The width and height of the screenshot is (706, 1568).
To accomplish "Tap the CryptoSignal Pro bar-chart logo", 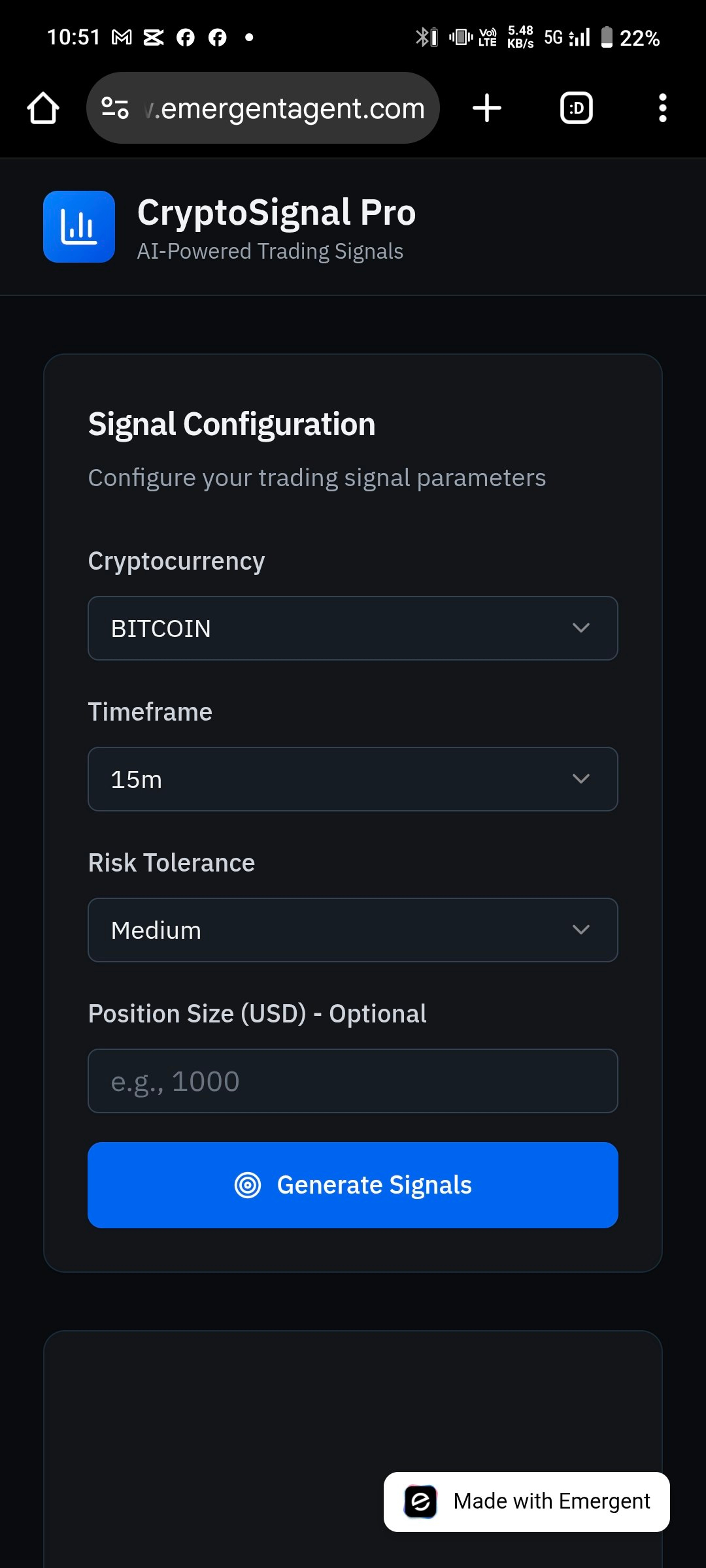I will (78, 227).
